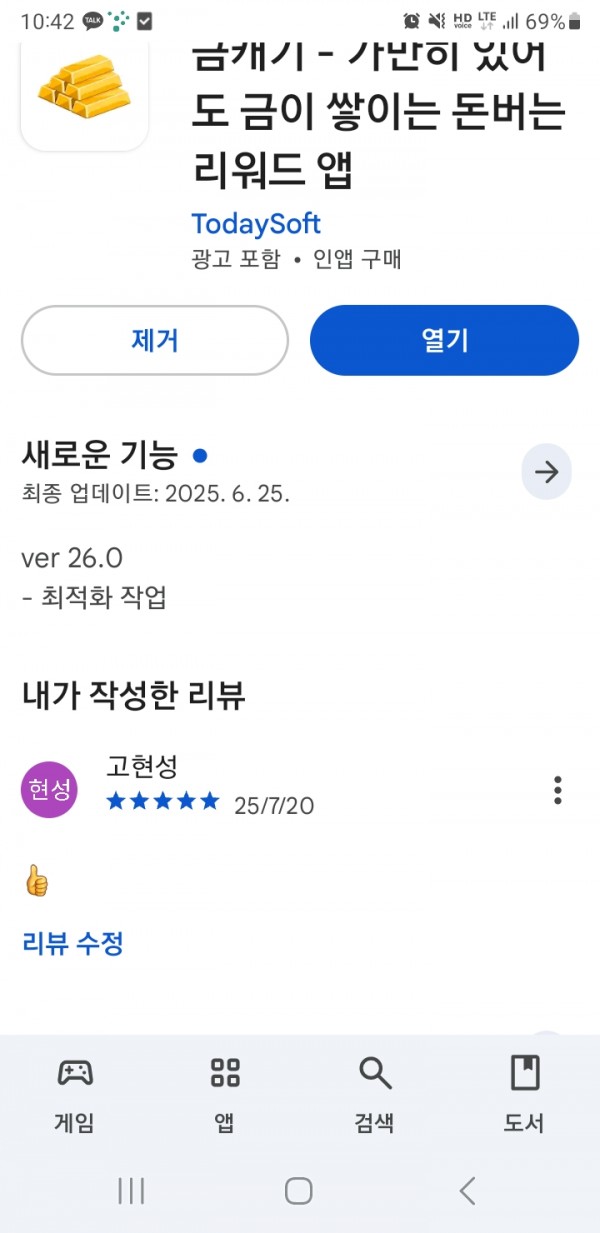Expand 새로운 기능 with the arrow
Screen dimensions: 600x1233
pos(547,472)
